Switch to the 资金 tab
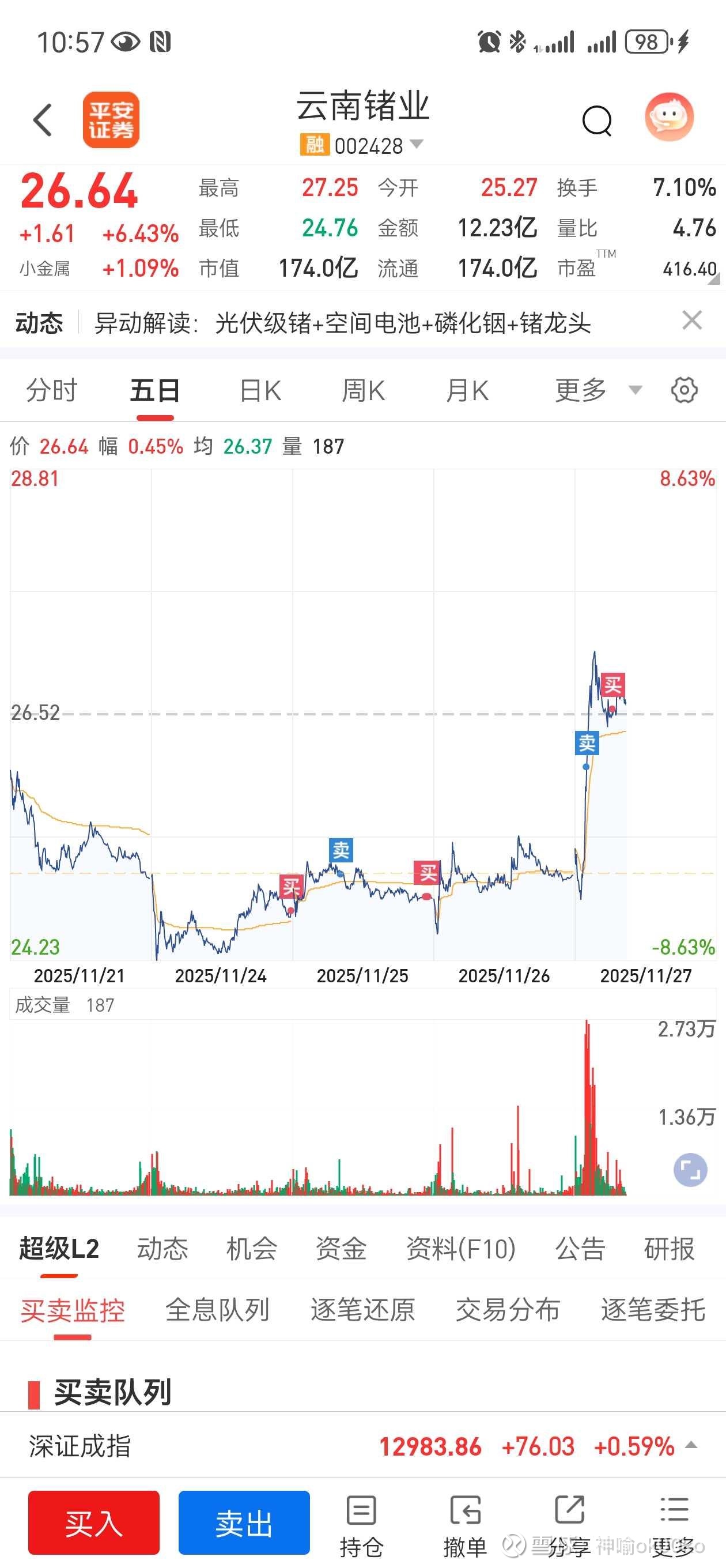Screen dimensions: 726x1568 [341, 1249]
